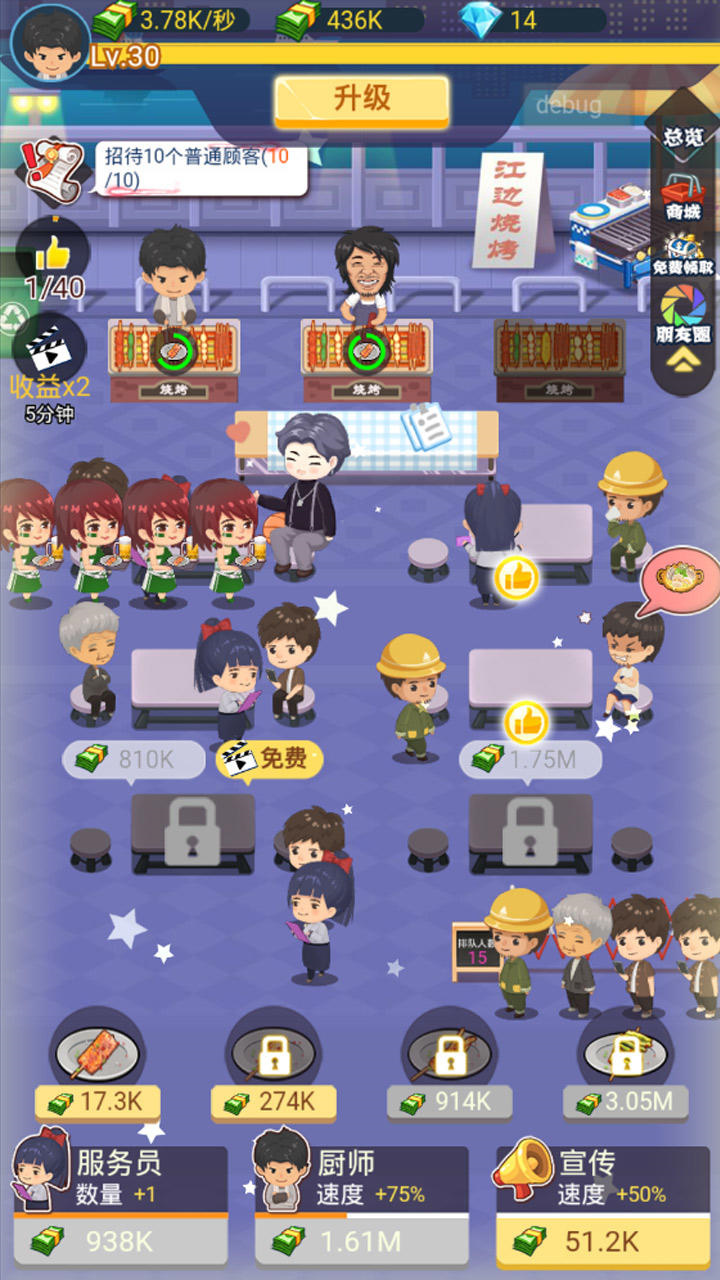The height and width of the screenshot is (1280, 720).
Task: Unlock table costing 1.75M
Action: tap(530, 760)
